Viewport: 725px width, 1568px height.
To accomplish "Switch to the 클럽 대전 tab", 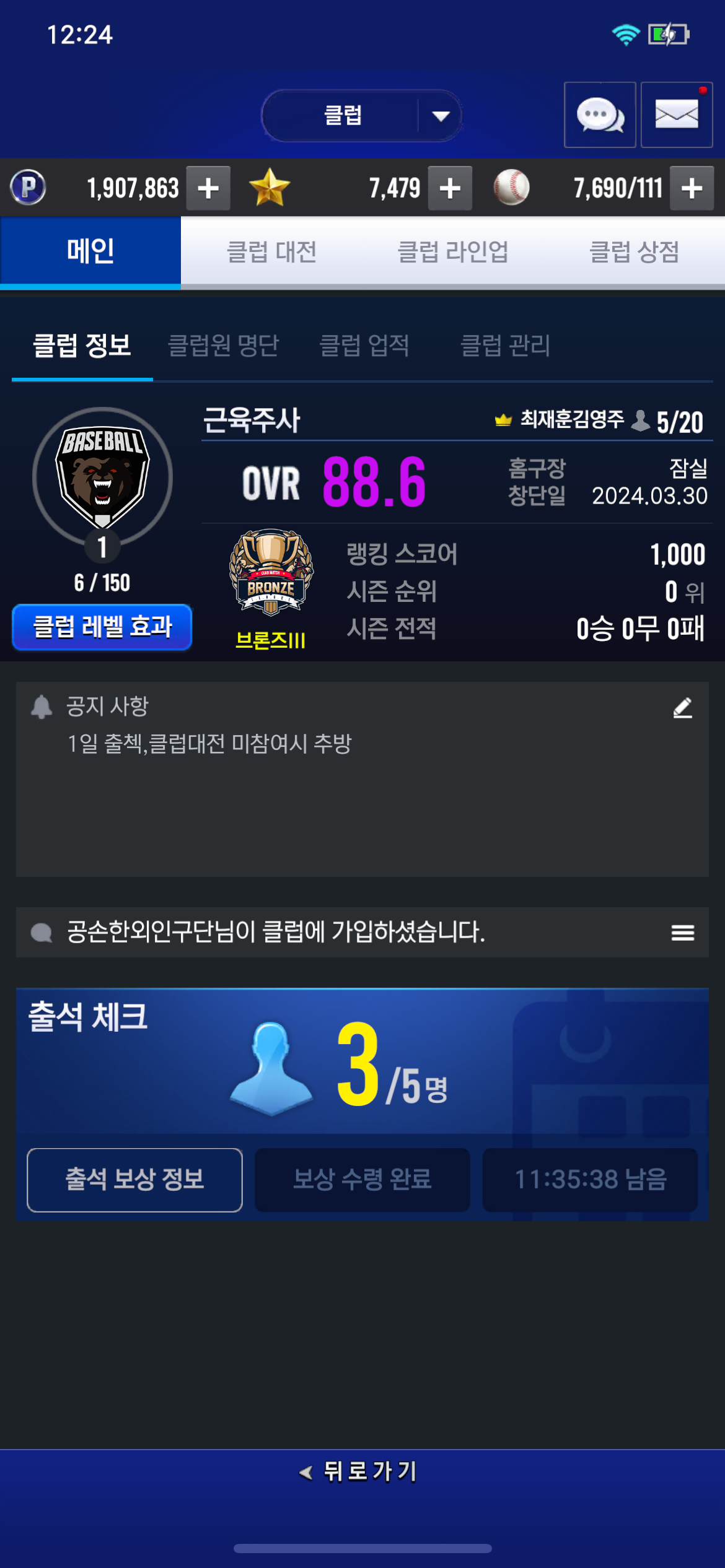I will pyautogui.click(x=271, y=252).
